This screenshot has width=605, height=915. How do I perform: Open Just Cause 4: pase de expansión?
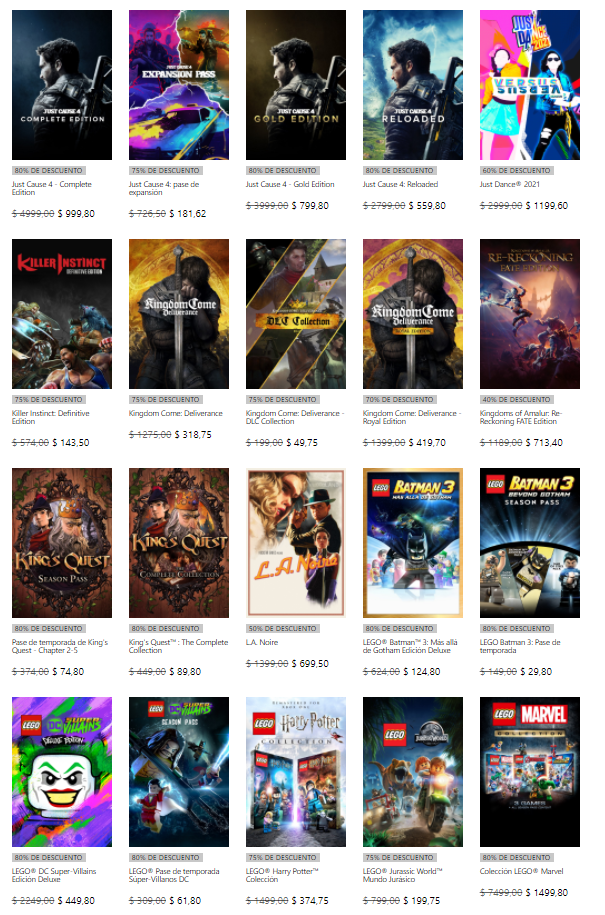tap(178, 85)
